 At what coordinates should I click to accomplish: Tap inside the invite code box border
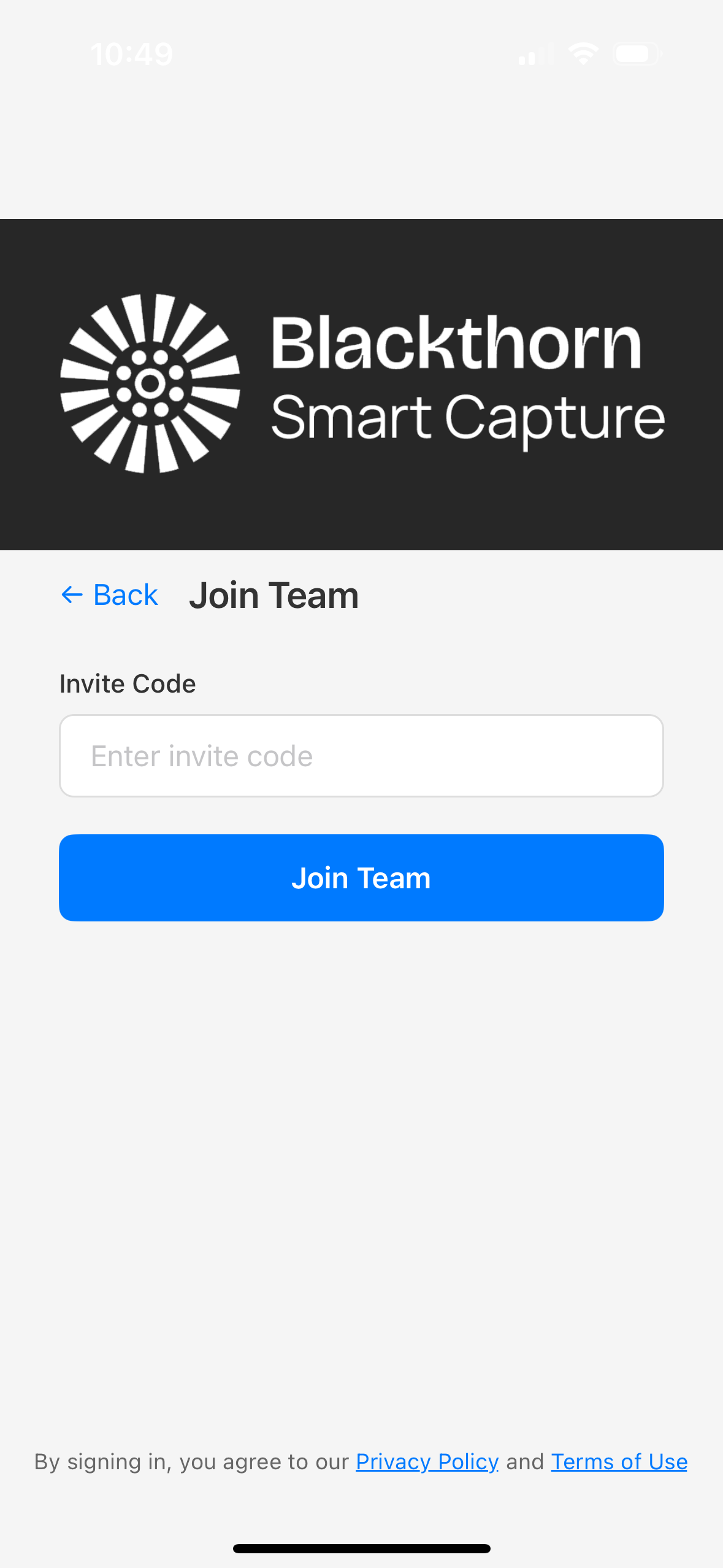(x=361, y=755)
